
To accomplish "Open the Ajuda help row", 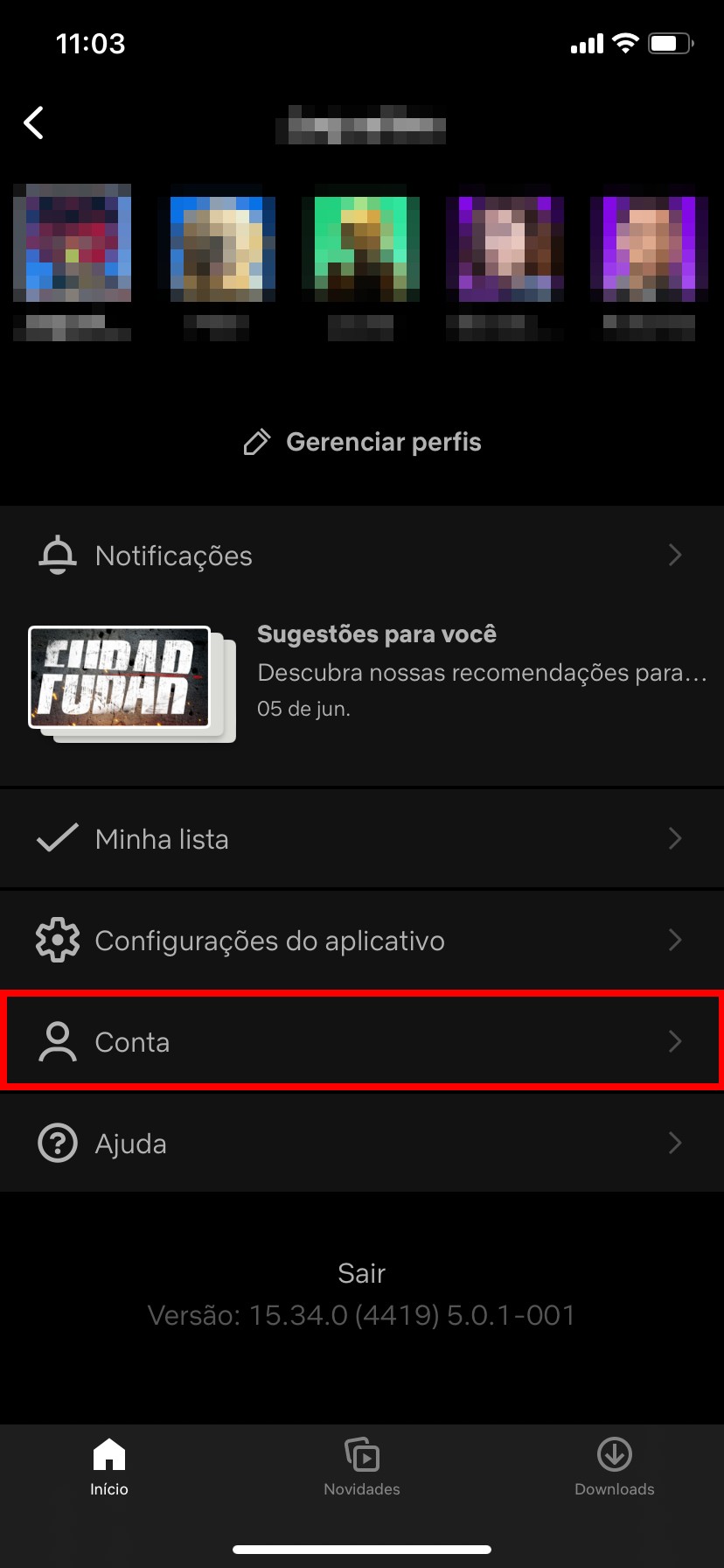I will (362, 1144).
